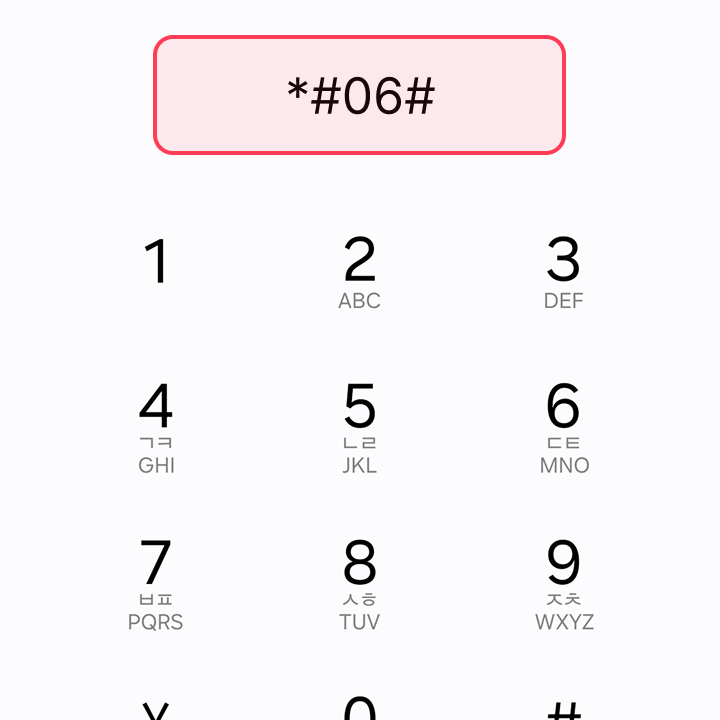Tap the 7 PQRS key
Viewport: 720px width, 720px height.
point(156,585)
